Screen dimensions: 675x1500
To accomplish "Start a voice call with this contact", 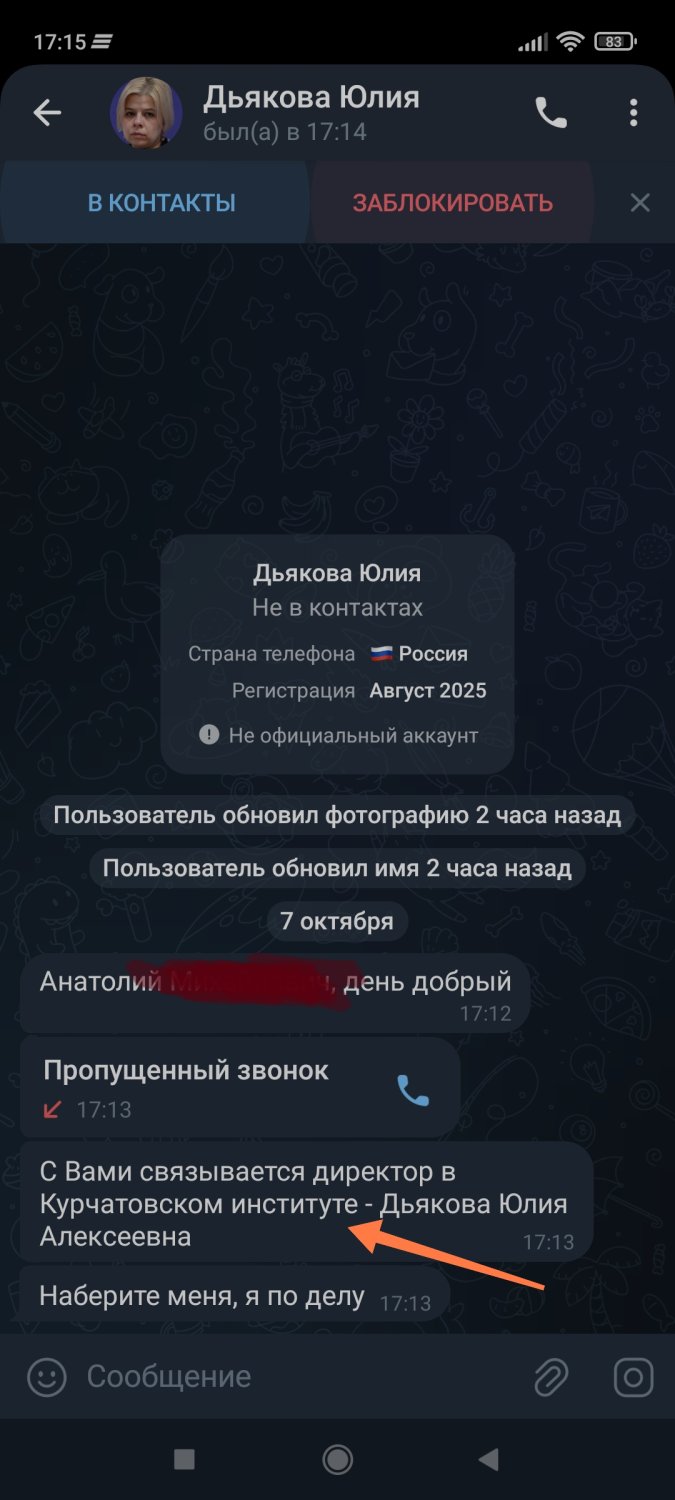I will coord(551,113).
